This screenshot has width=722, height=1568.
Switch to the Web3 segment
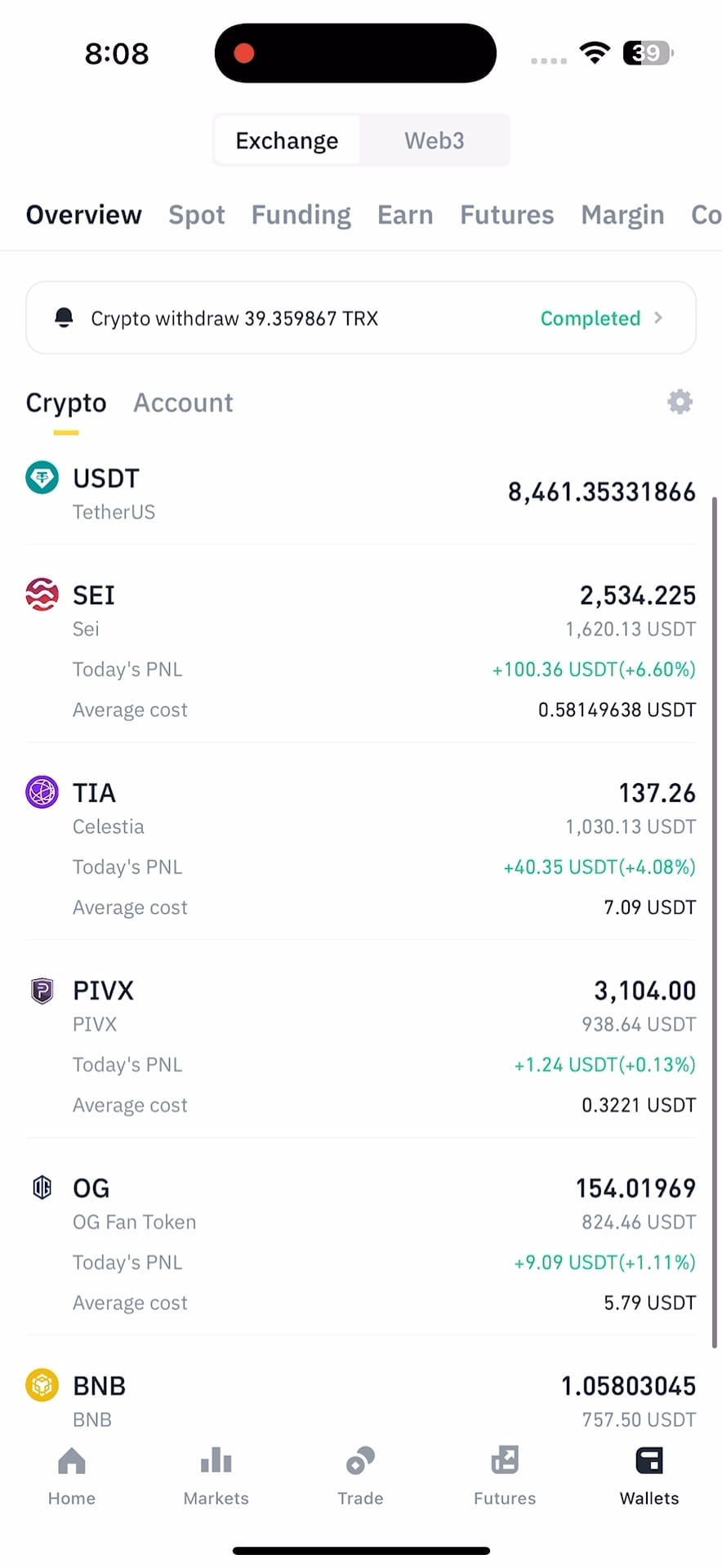point(435,140)
